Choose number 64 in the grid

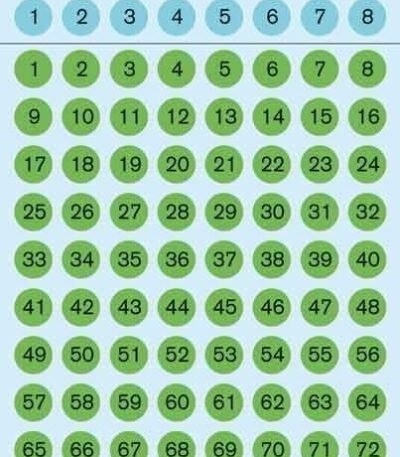pyautogui.click(x=367, y=402)
